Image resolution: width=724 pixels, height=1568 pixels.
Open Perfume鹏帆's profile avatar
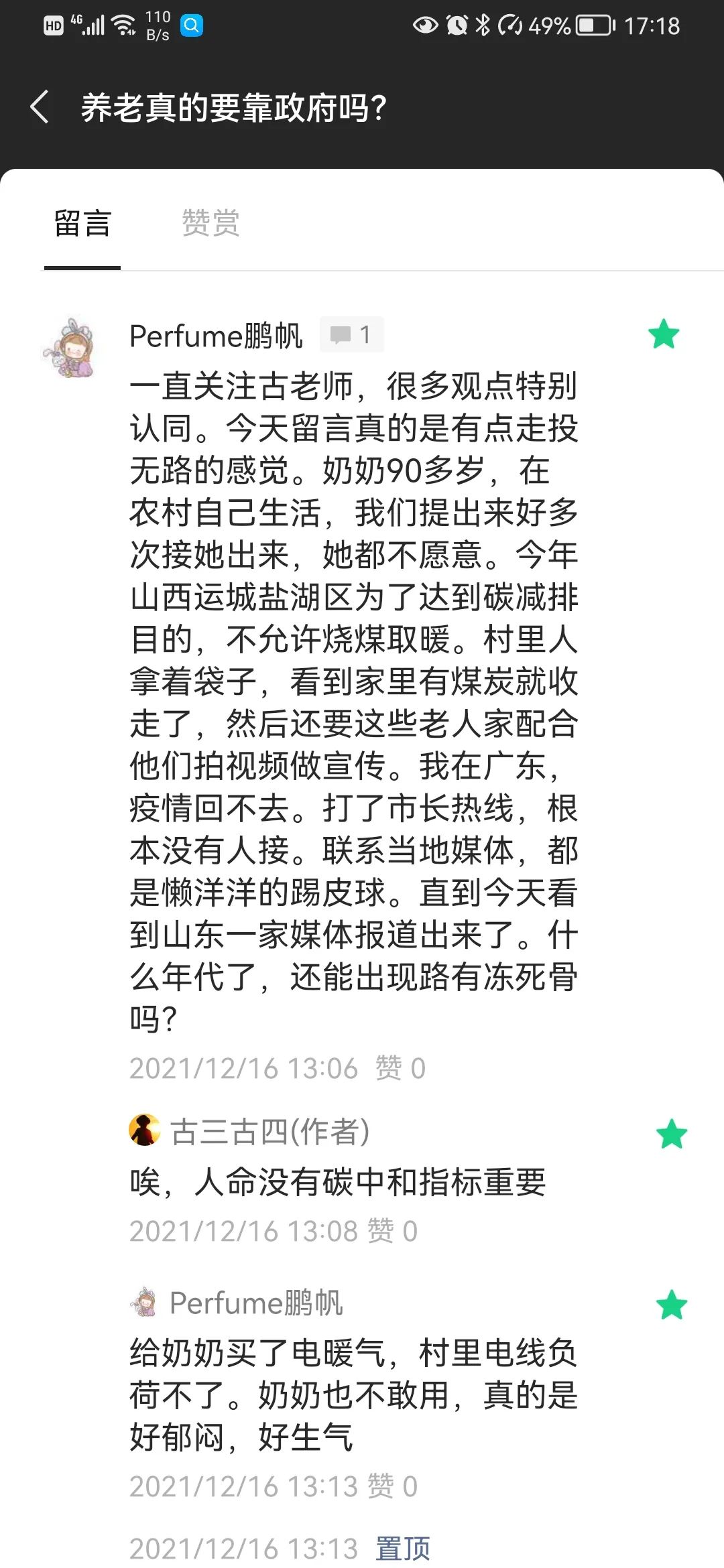point(71,347)
